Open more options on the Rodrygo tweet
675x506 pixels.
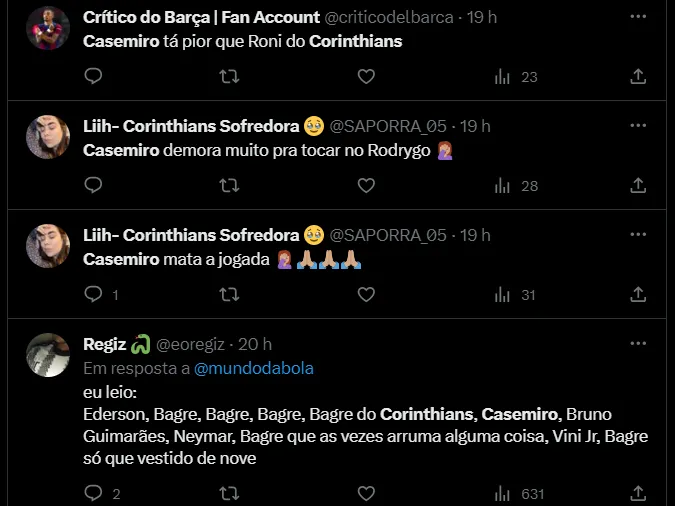[638, 126]
